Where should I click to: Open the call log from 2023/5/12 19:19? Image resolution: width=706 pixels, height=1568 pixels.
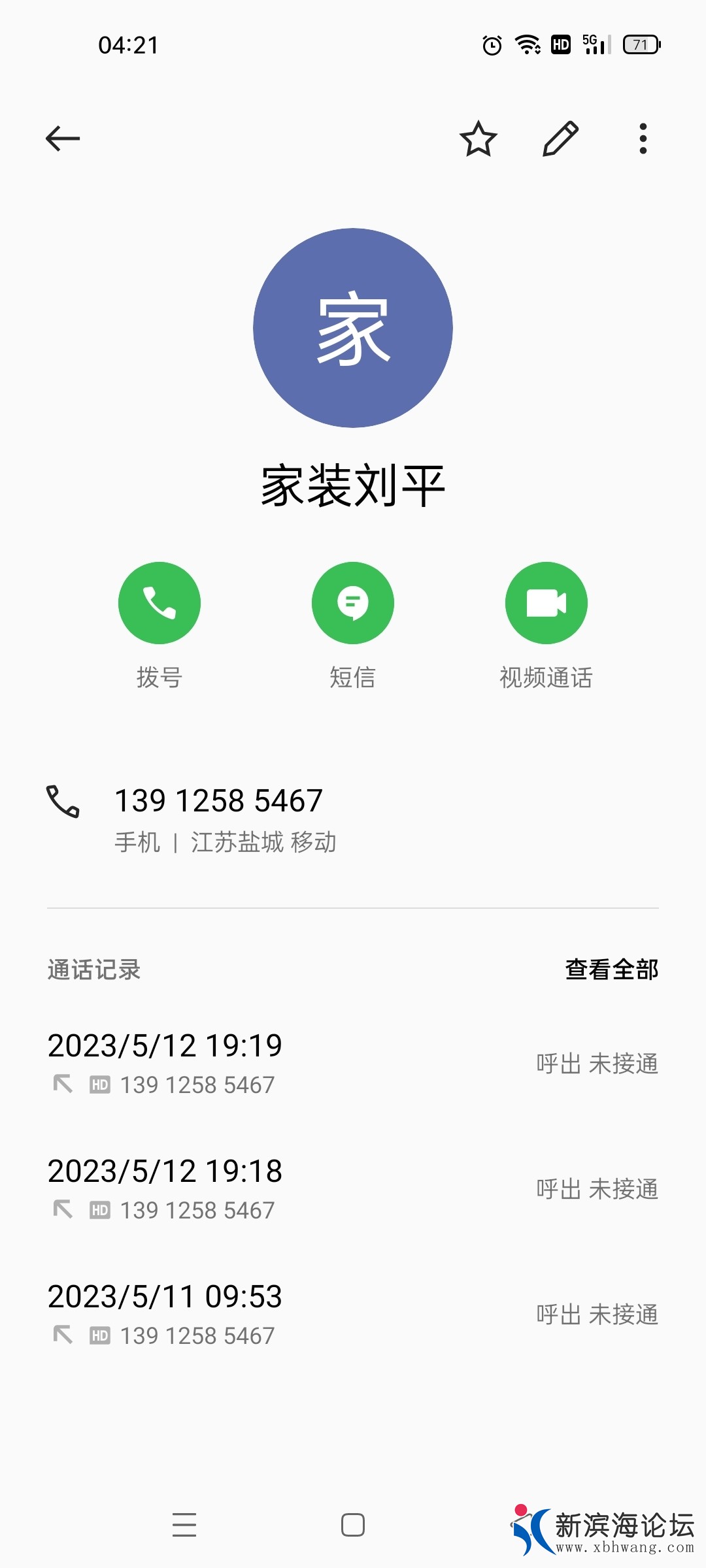[353, 1064]
